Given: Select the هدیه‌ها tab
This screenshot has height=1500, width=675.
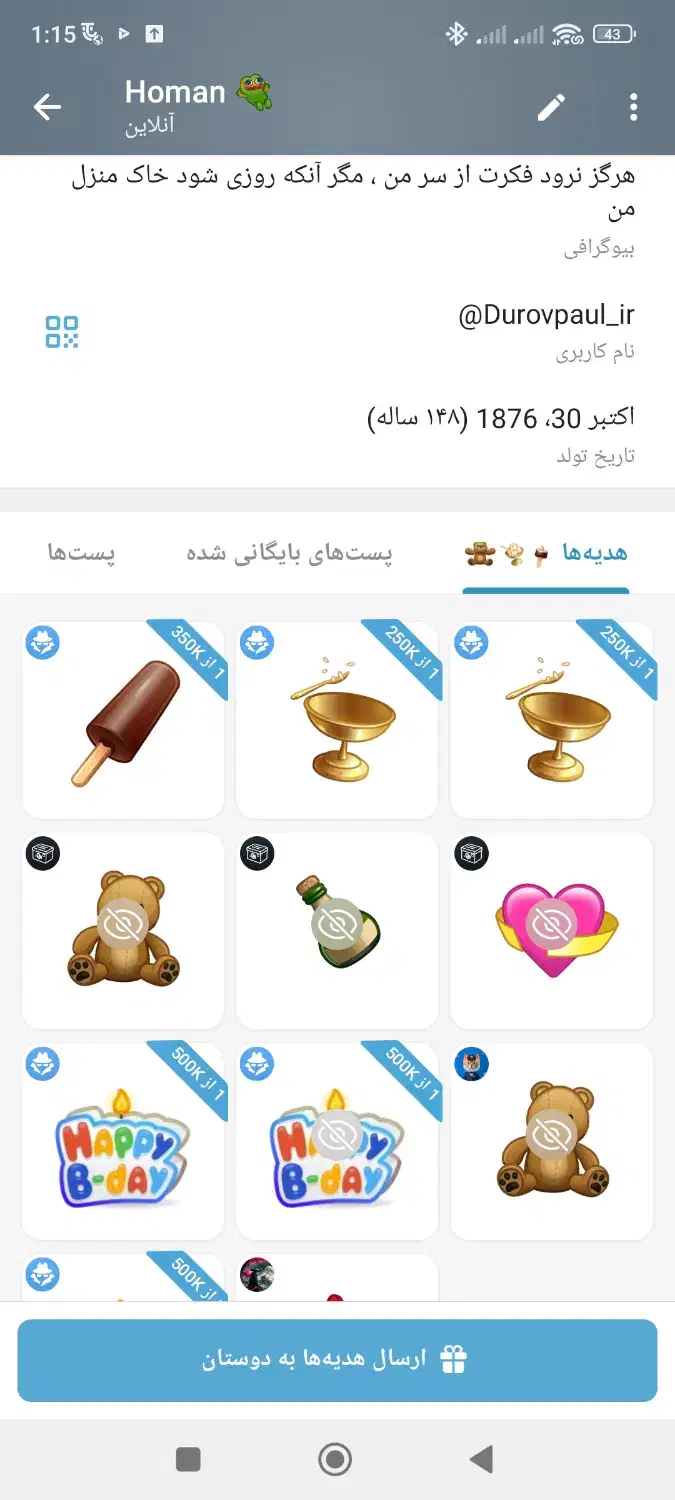Looking at the screenshot, I should coord(546,554).
